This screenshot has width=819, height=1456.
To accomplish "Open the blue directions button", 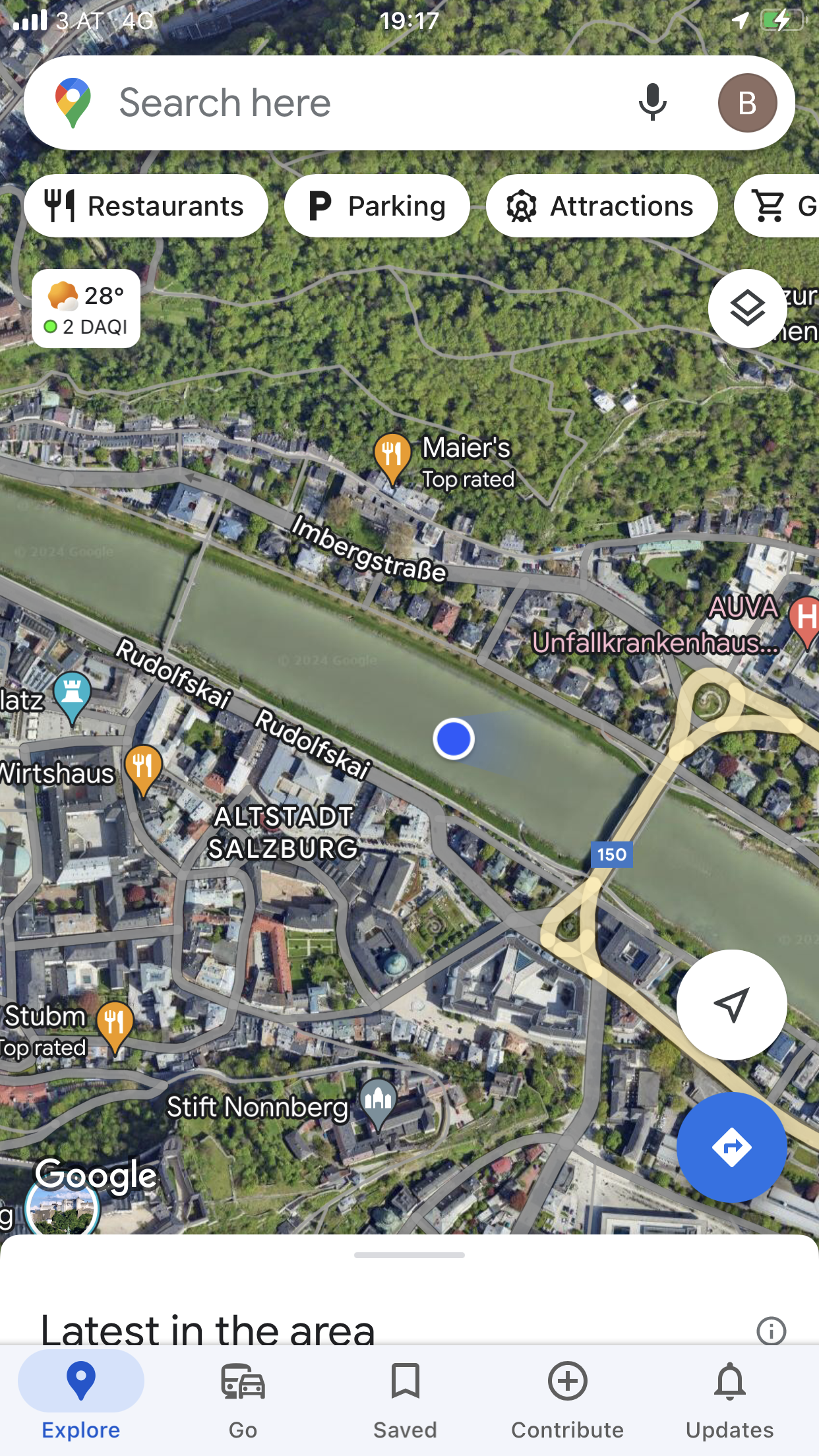I will (731, 1147).
